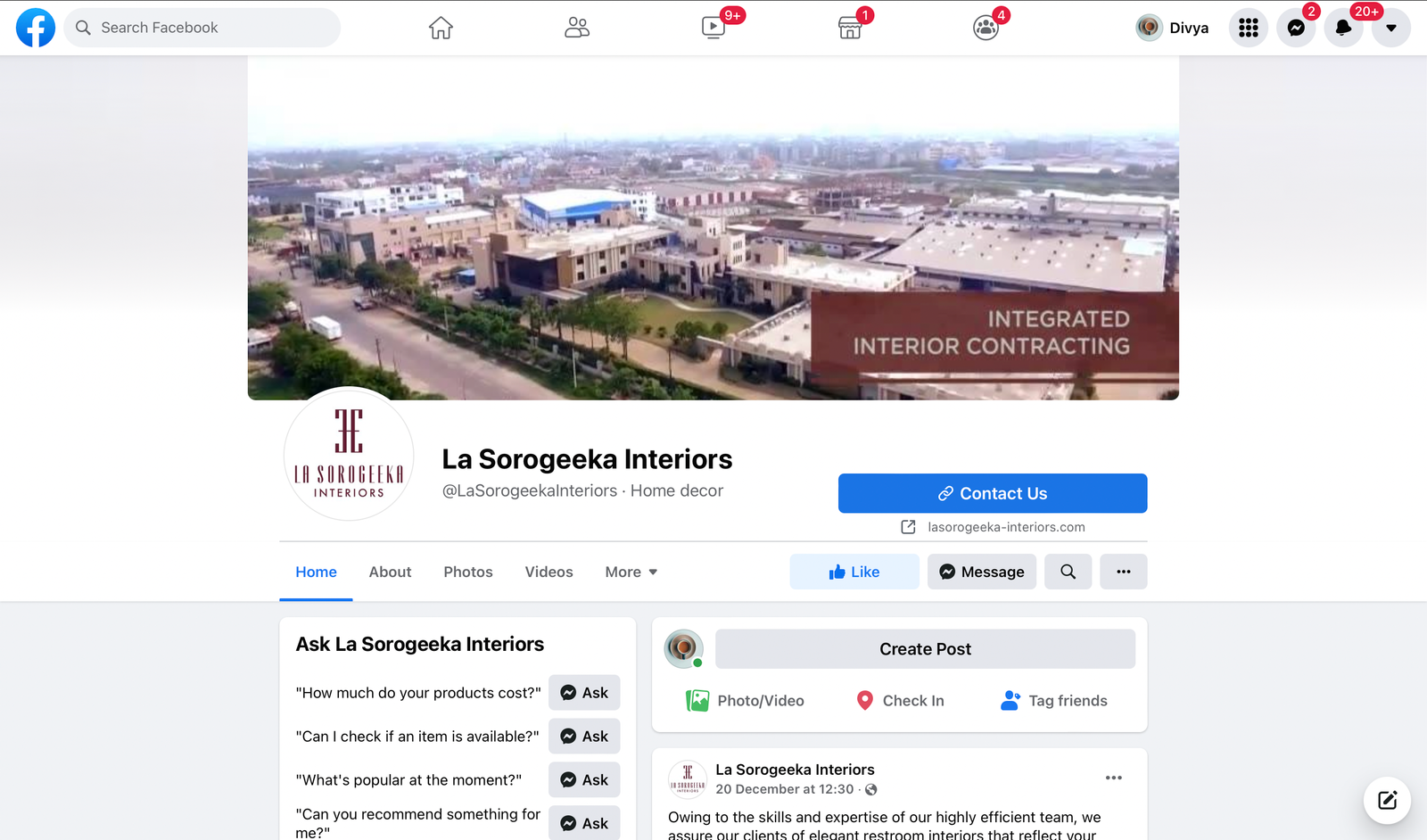Like the La Sorogeeka Interiors page
The image size is (1427, 840).
(854, 572)
